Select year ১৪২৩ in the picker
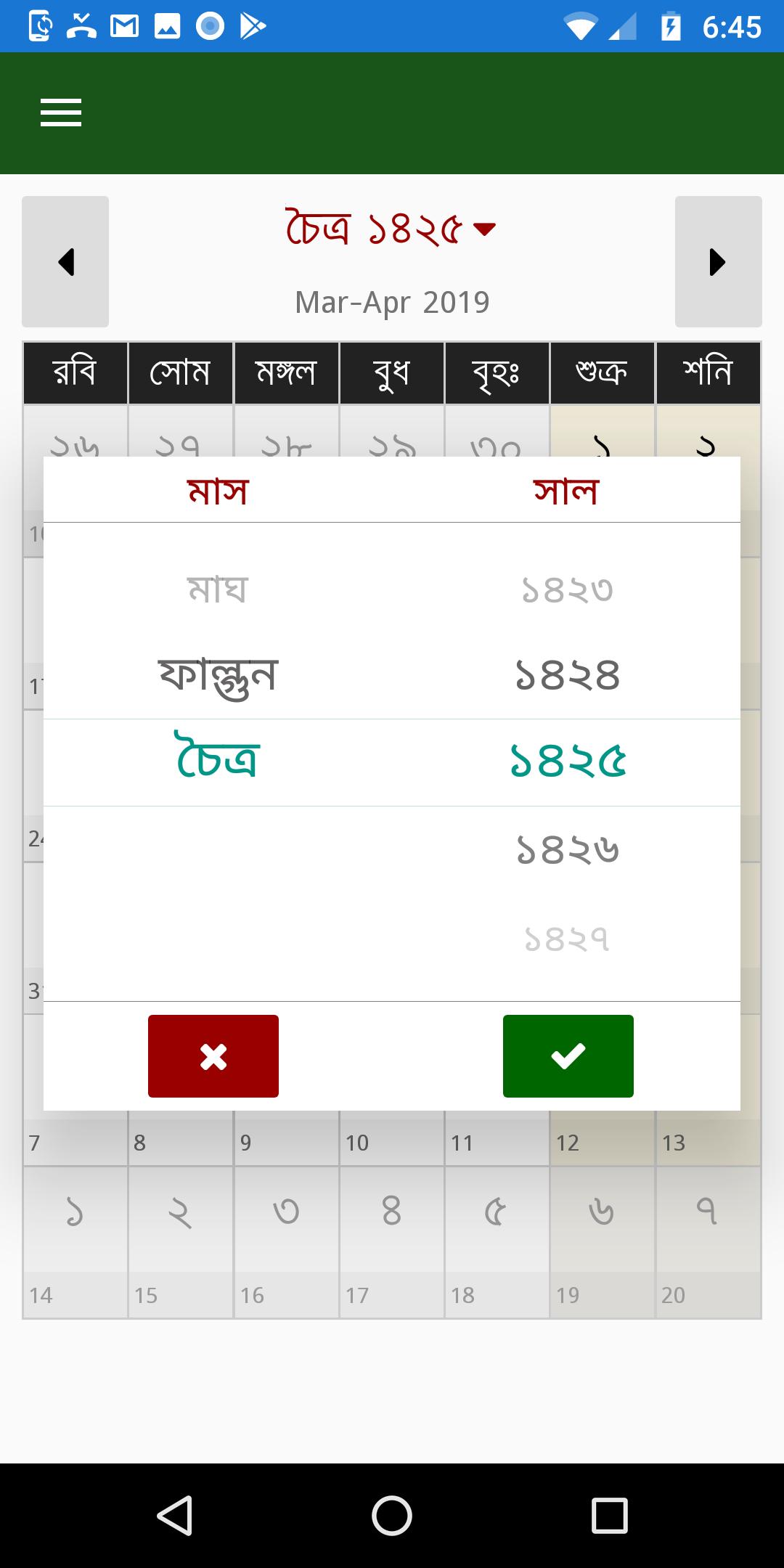This screenshot has width=784, height=1568. coord(567,590)
